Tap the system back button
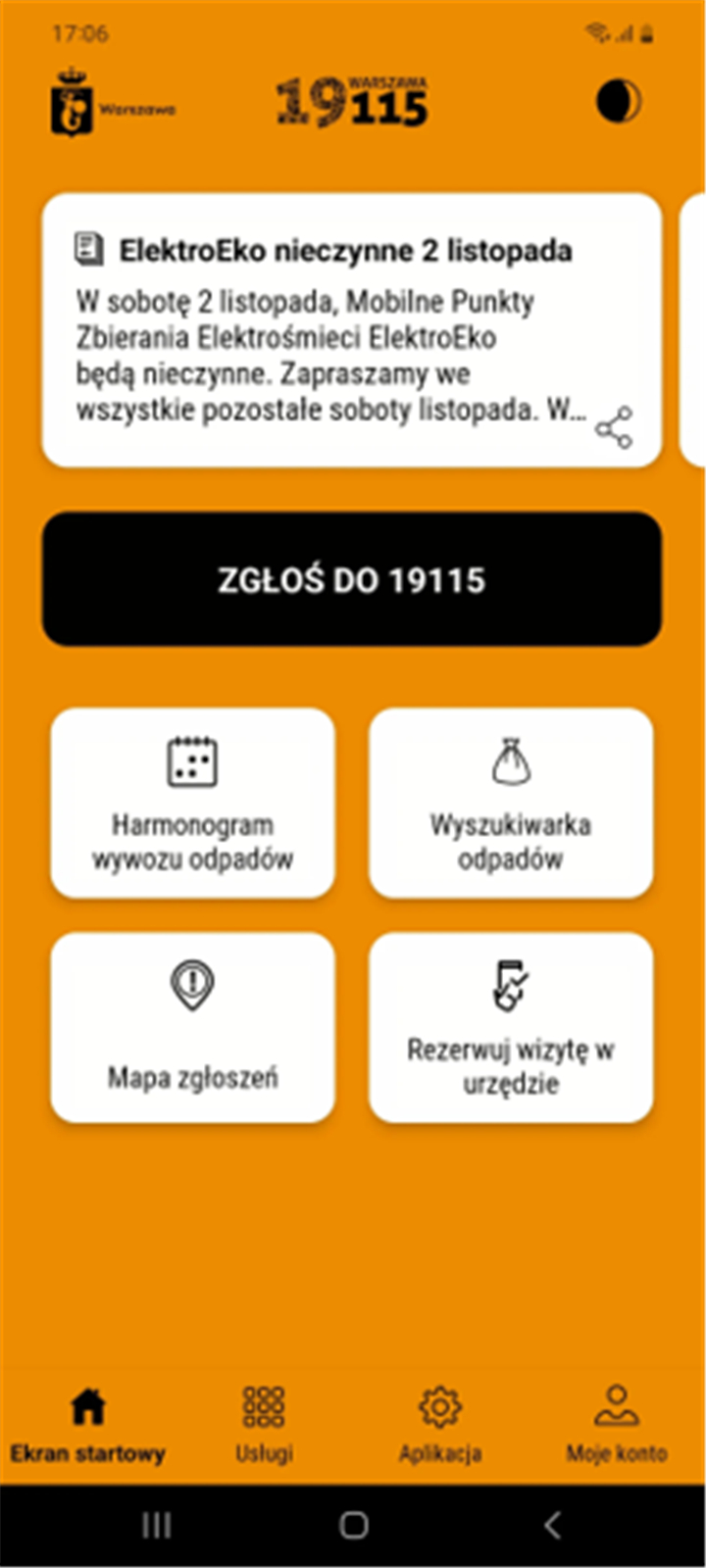 (552, 1525)
